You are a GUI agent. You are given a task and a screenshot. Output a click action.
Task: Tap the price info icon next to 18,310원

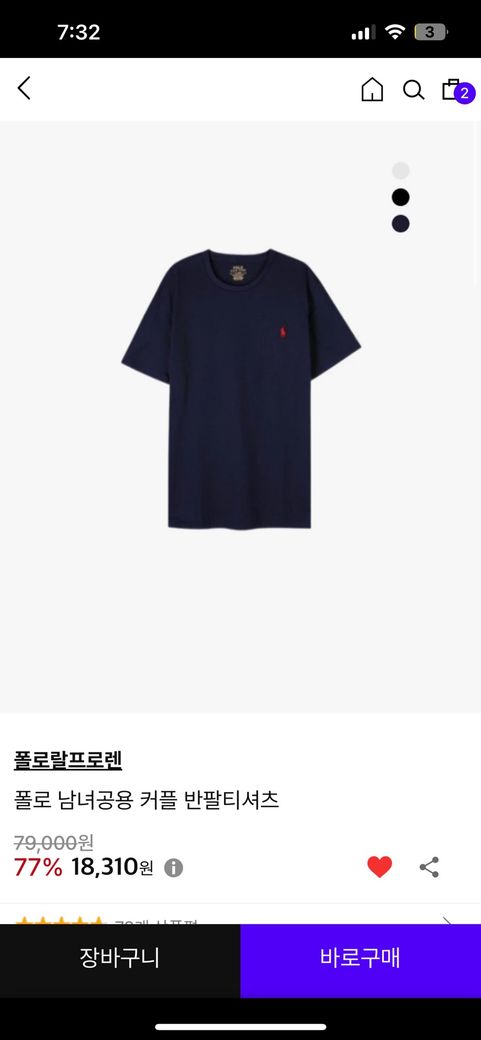point(173,868)
